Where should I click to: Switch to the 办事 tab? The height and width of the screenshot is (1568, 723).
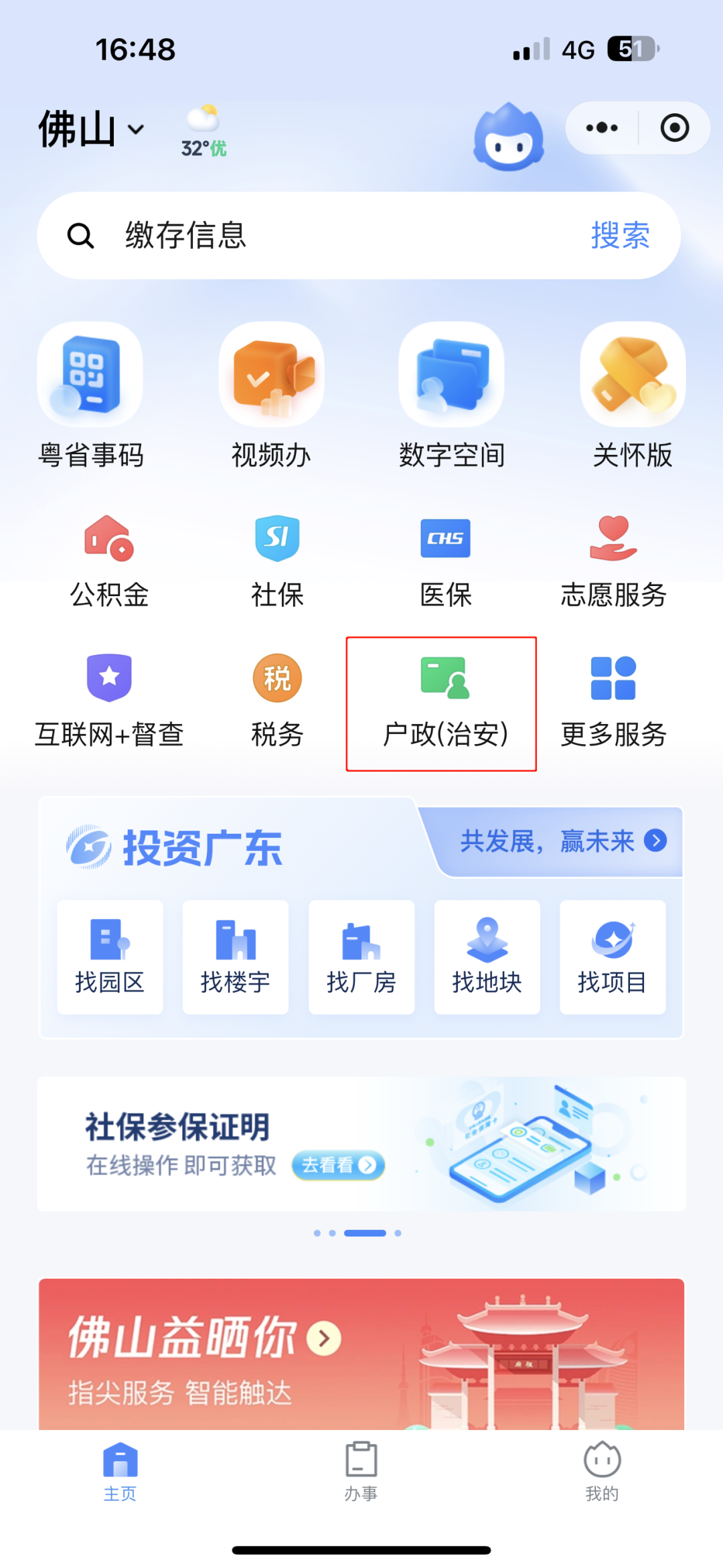click(x=361, y=1472)
